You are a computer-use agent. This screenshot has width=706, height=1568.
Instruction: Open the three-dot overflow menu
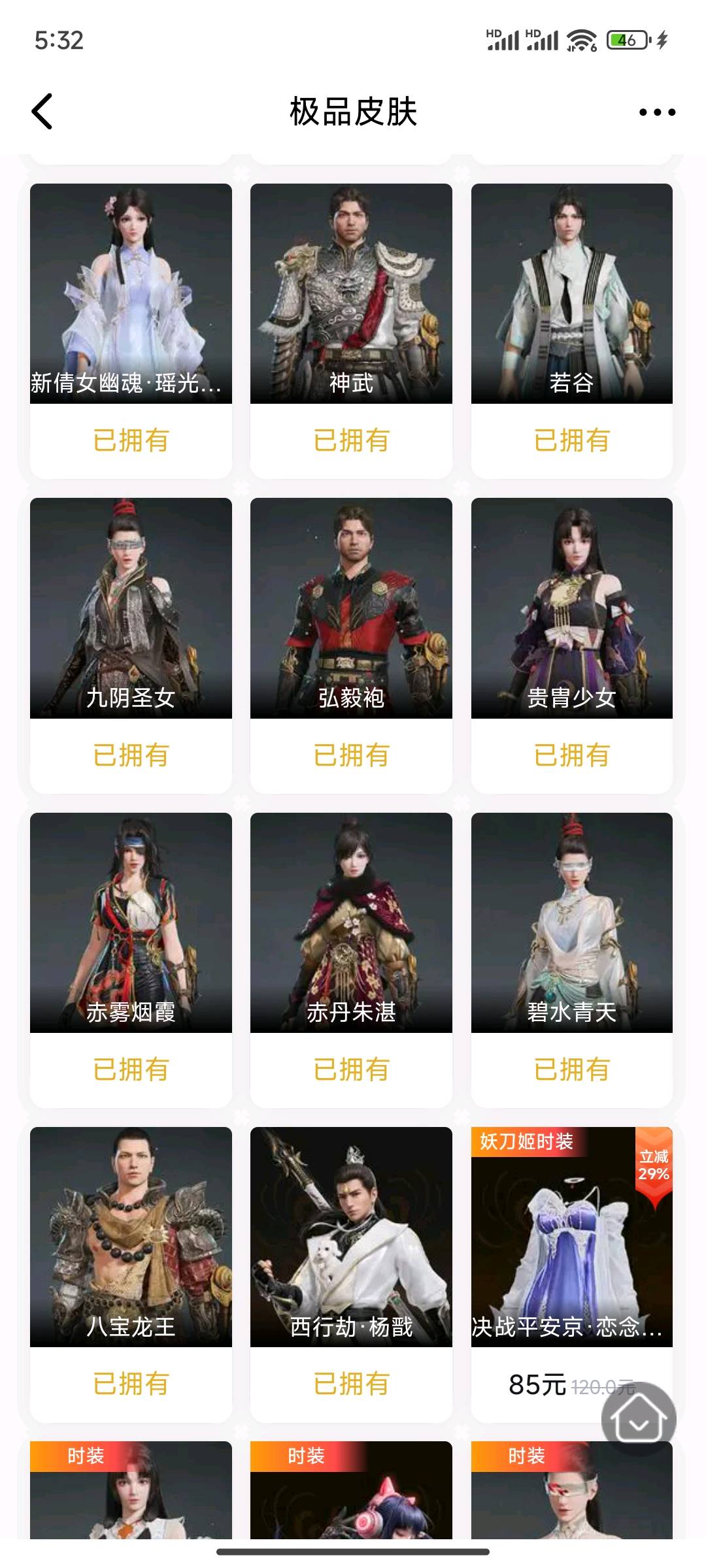(x=657, y=112)
